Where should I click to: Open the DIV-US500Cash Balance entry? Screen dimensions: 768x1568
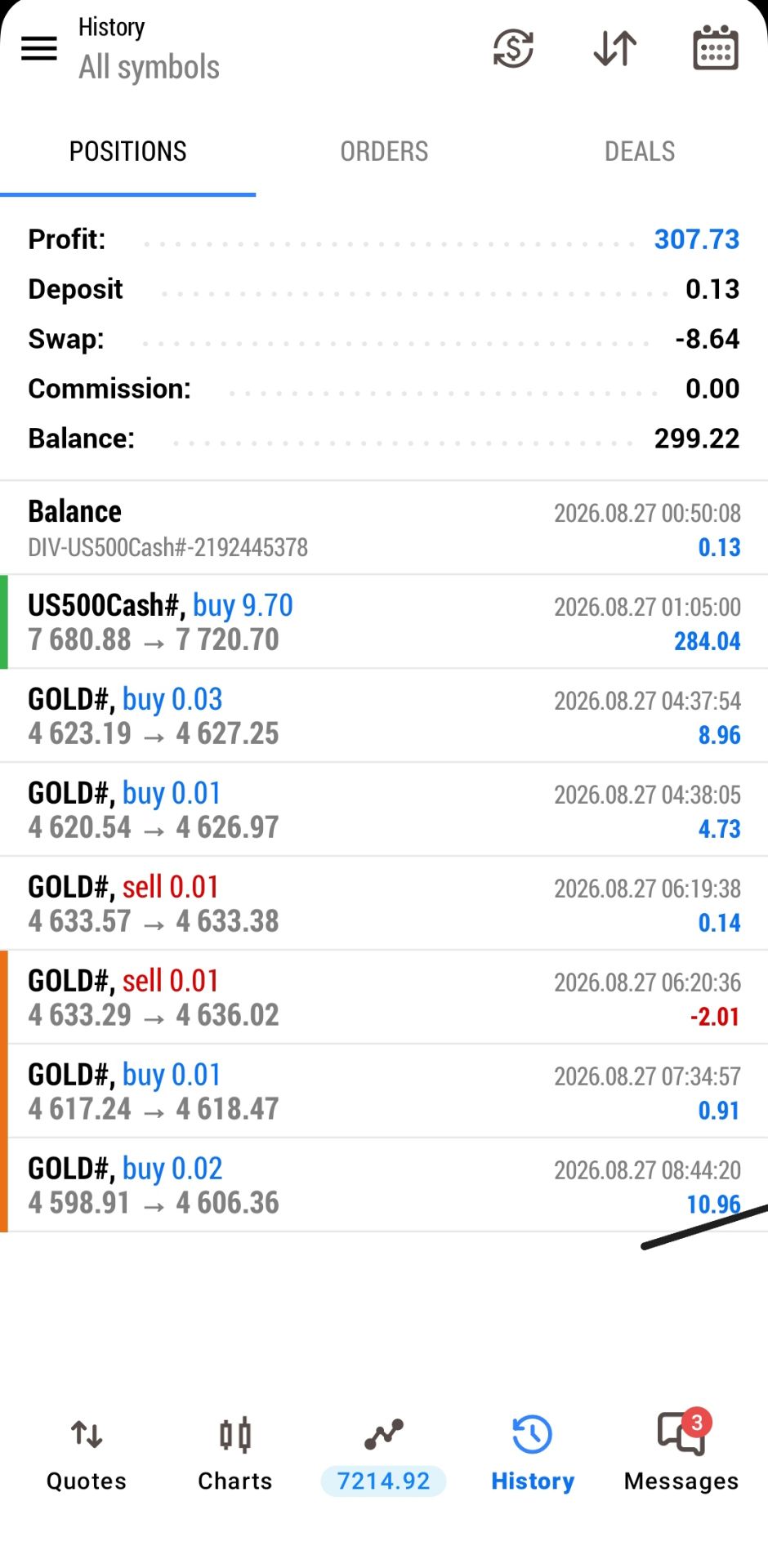384,528
